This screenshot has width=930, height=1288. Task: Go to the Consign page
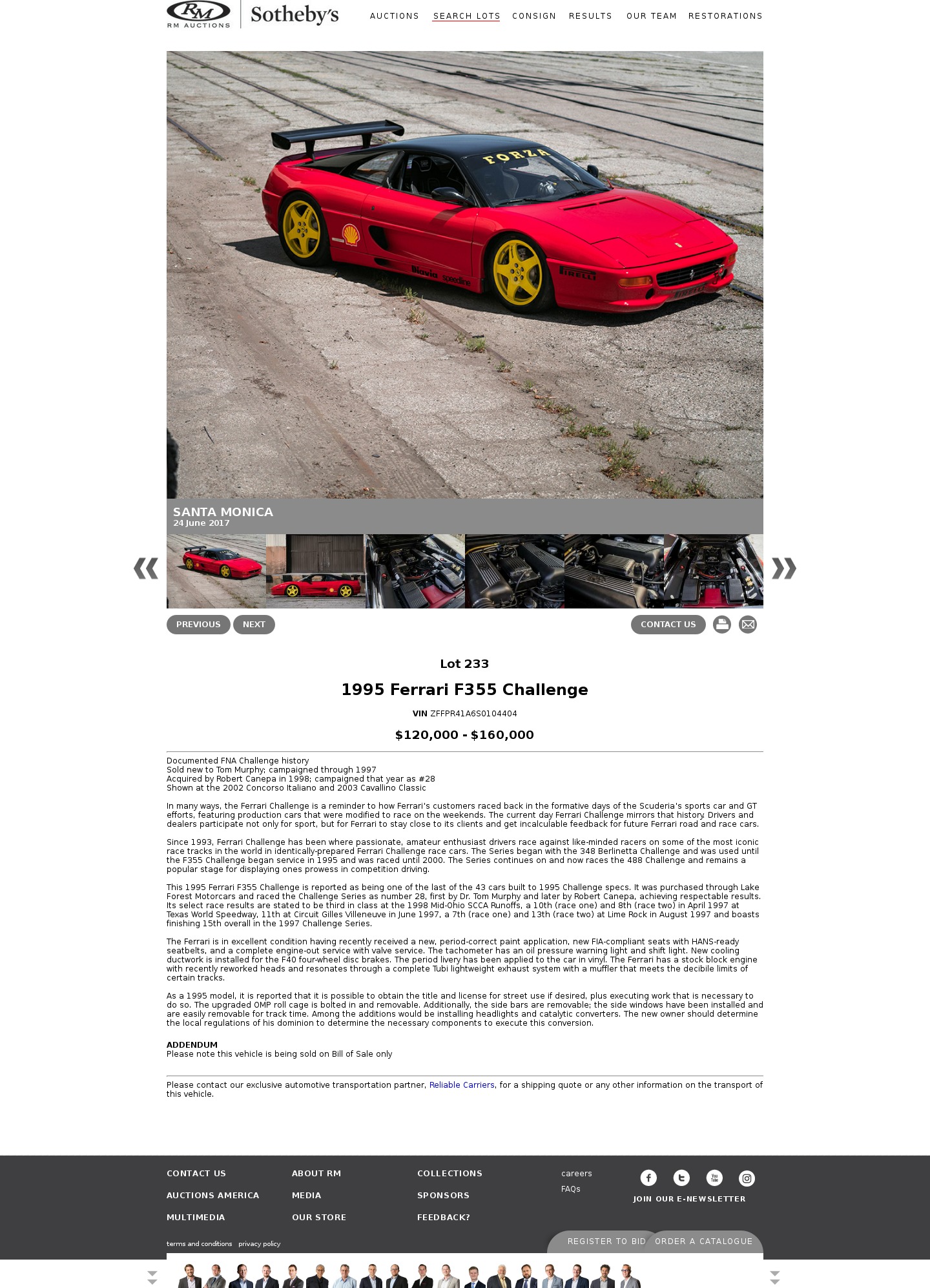(x=533, y=16)
